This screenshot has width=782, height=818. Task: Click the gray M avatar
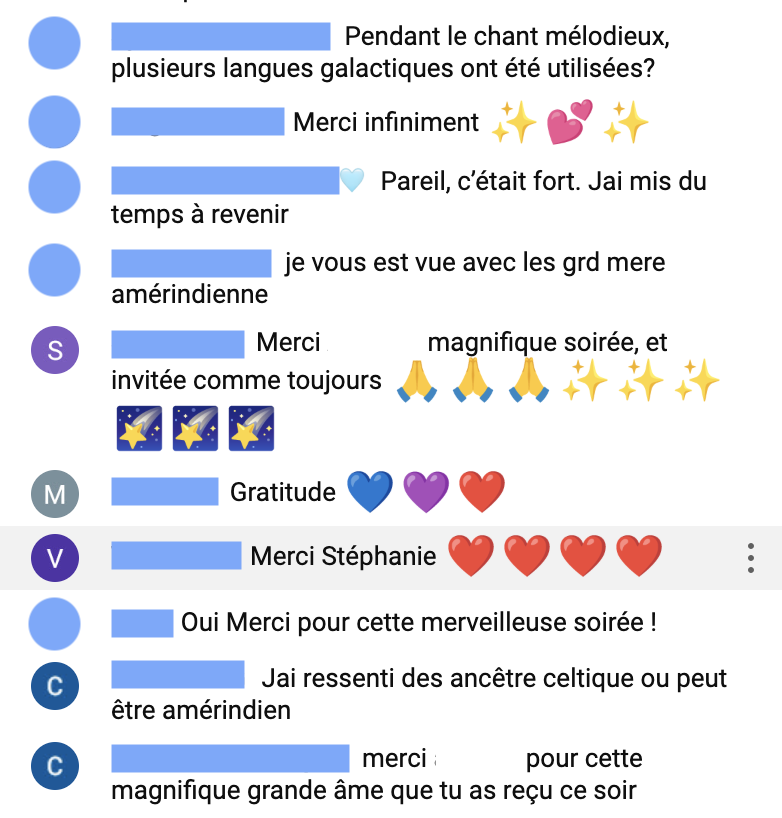click(55, 493)
